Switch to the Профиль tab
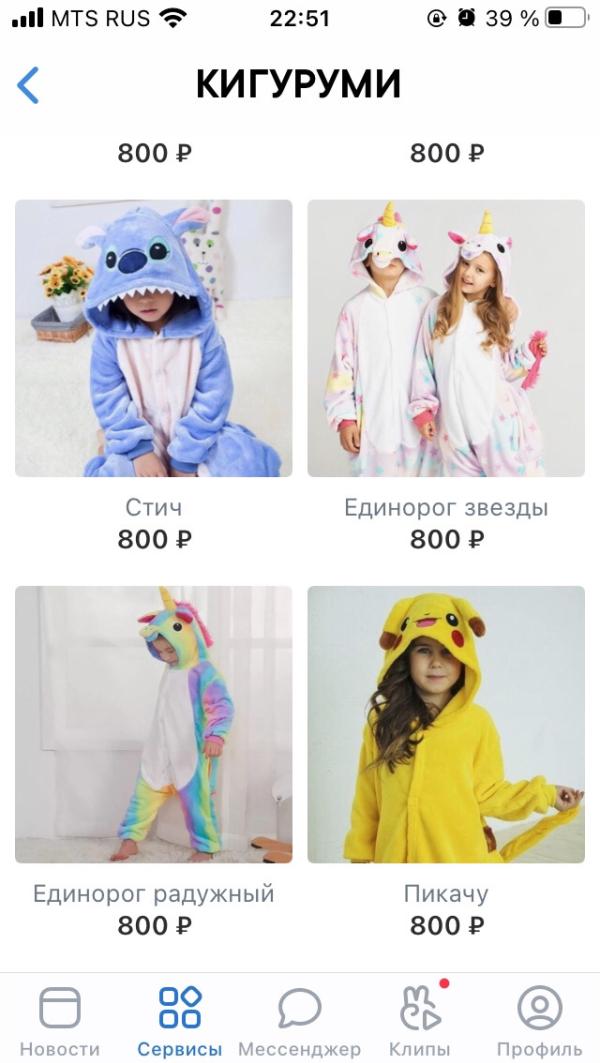Viewport: 600px width, 1063px height. [540, 1020]
